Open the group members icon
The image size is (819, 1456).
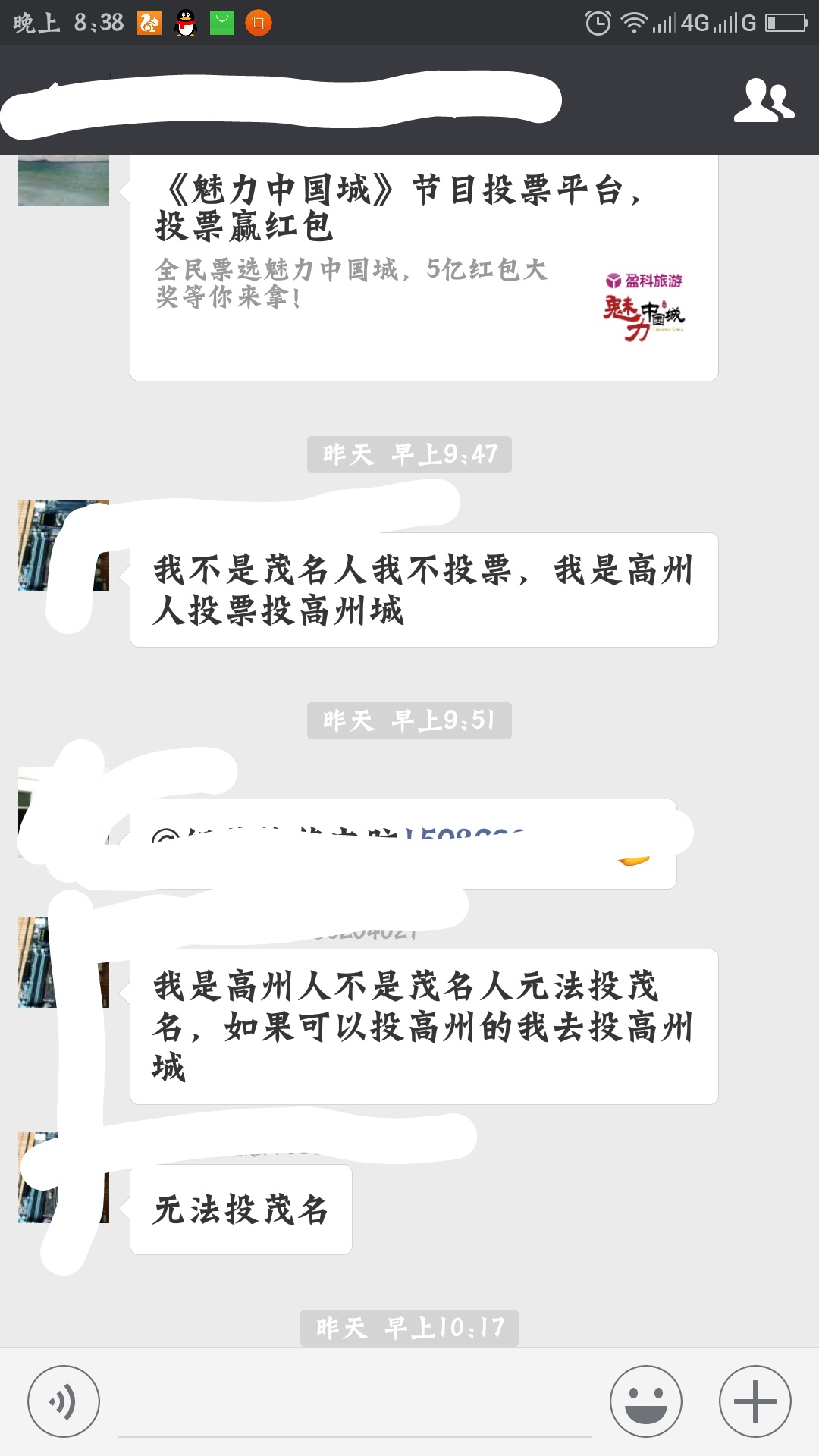[x=763, y=101]
